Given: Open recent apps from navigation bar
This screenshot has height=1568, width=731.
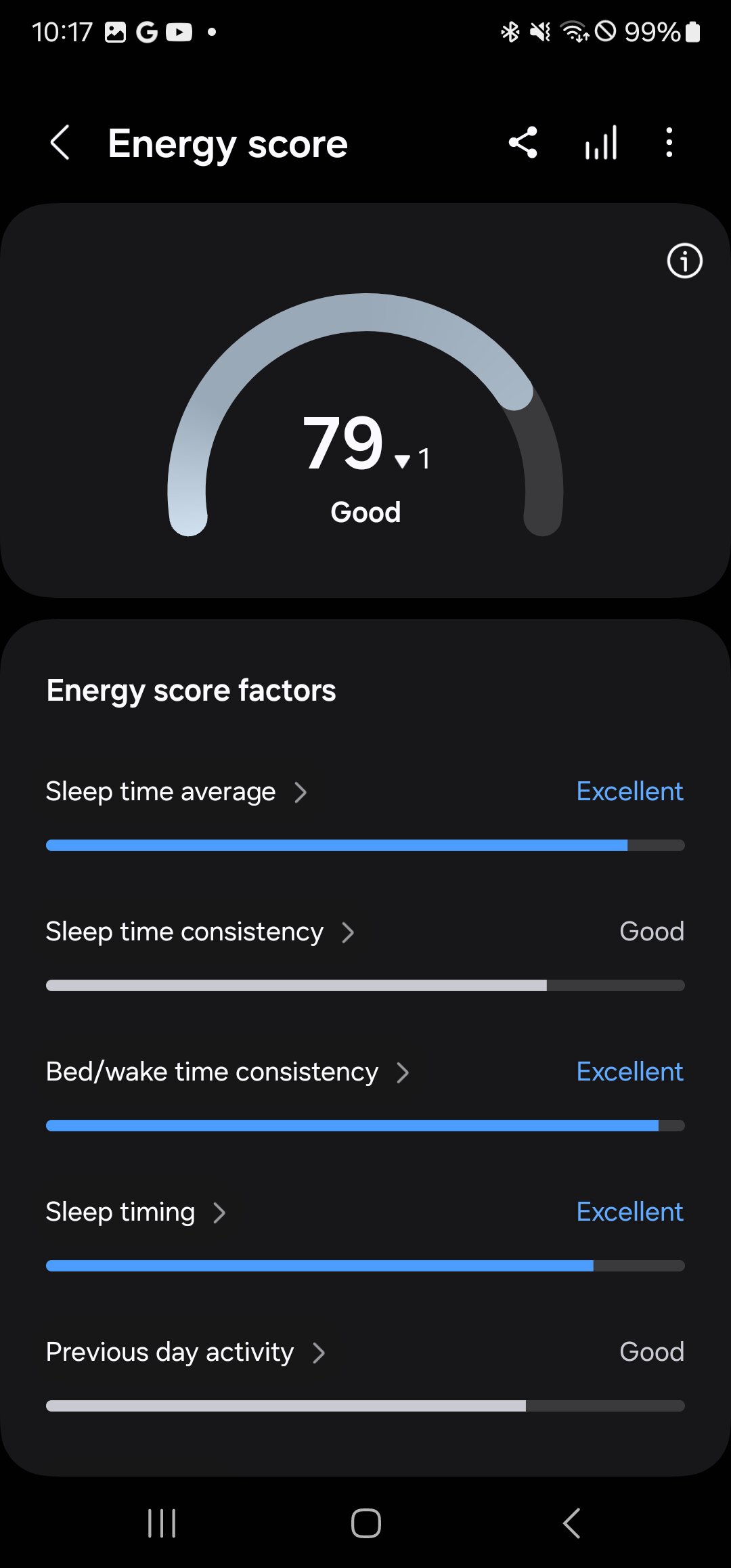Looking at the screenshot, I should click(162, 1523).
